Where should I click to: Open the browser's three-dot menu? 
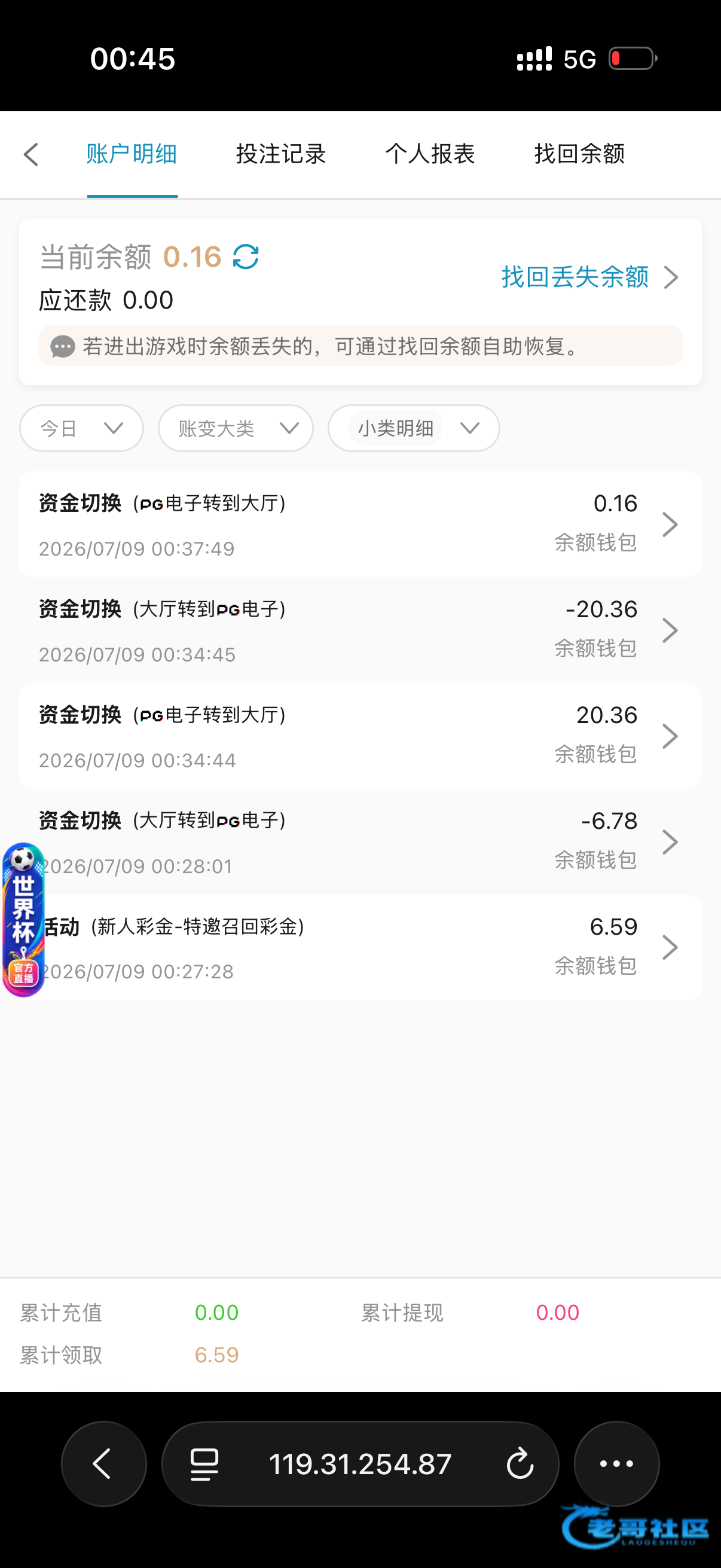coord(617,1464)
